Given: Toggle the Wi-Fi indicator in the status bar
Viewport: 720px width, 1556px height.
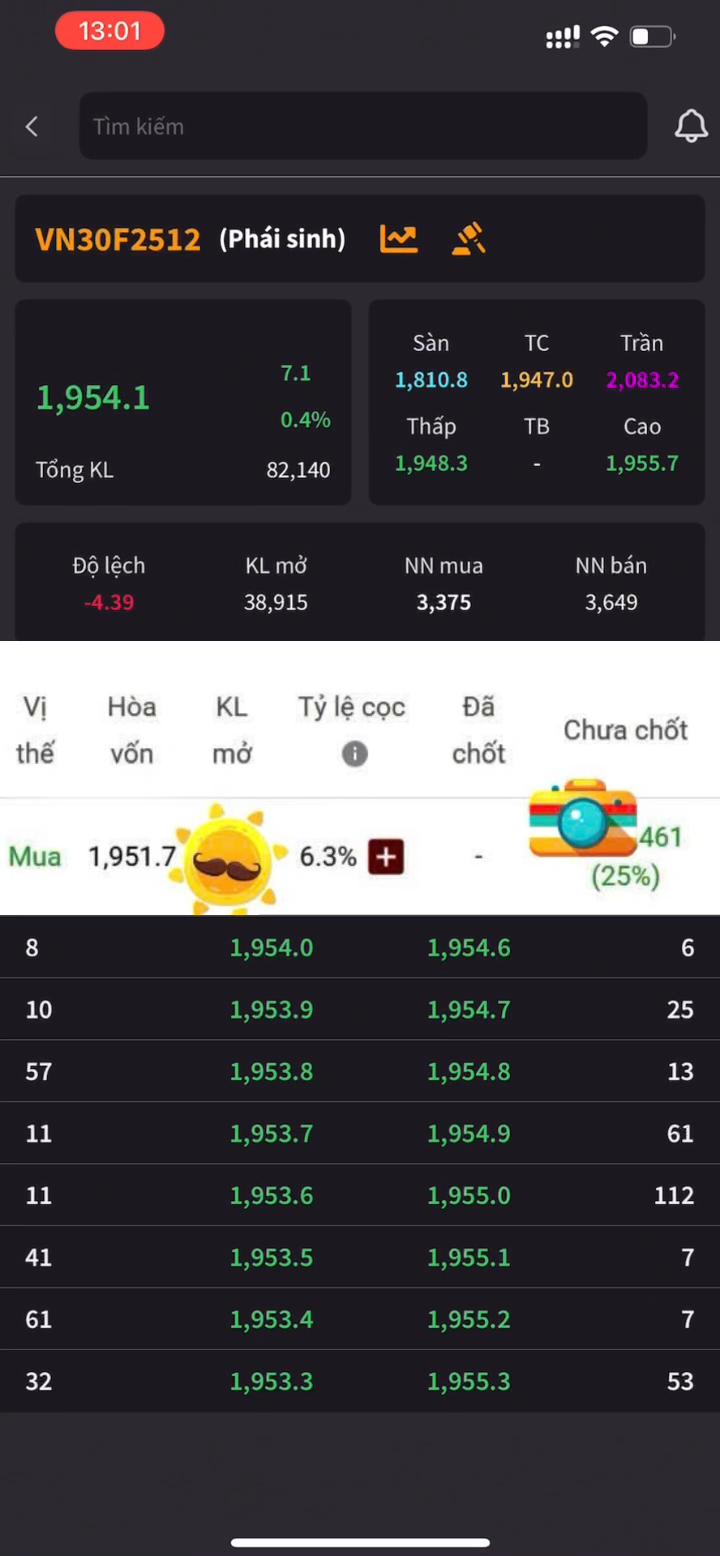Looking at the screenshot, I should [x=604, y=36].
